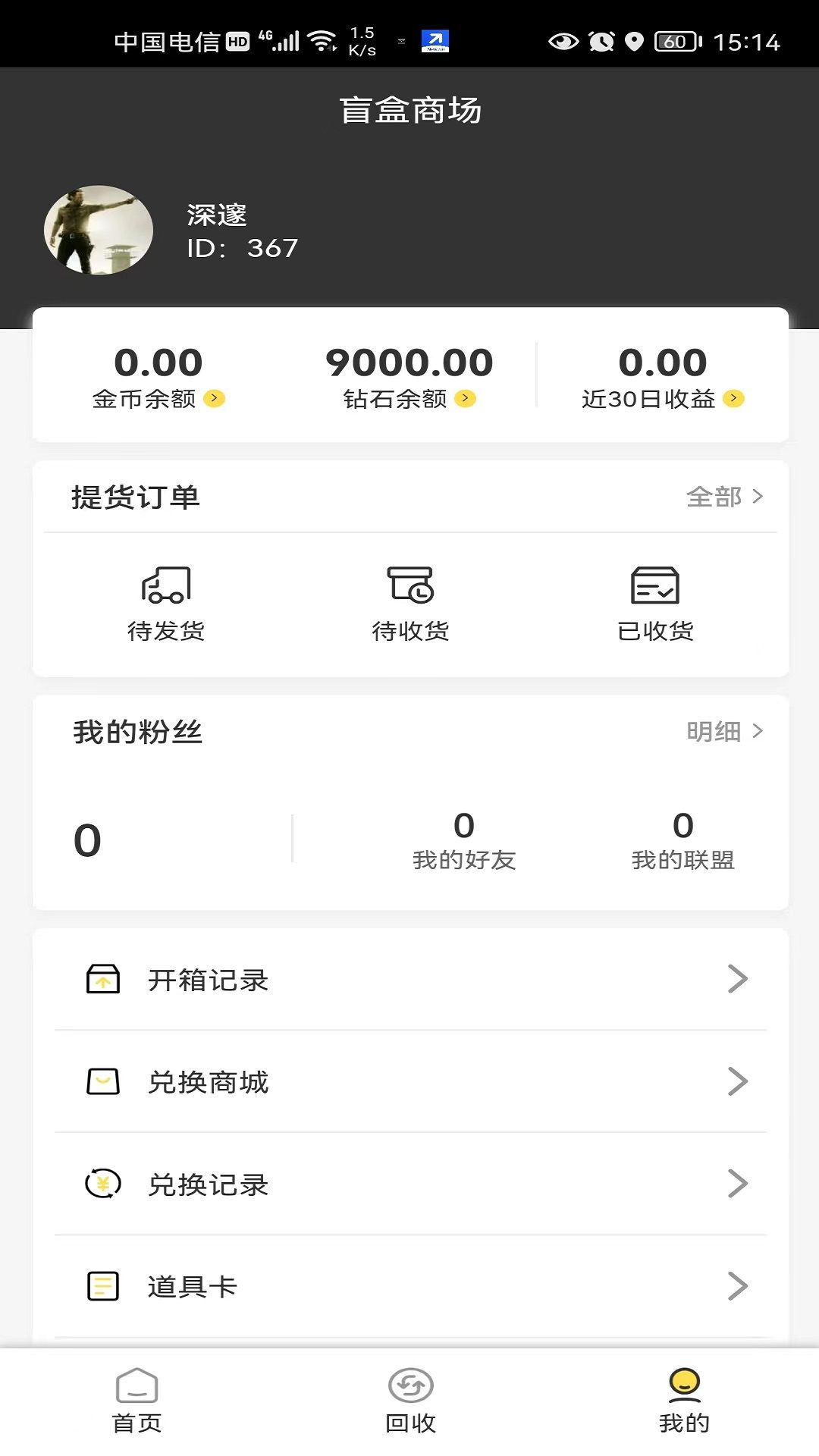Select the 兑换记录 exchange record icon
Screen dimensions: 819x1456
point(104,1185)
